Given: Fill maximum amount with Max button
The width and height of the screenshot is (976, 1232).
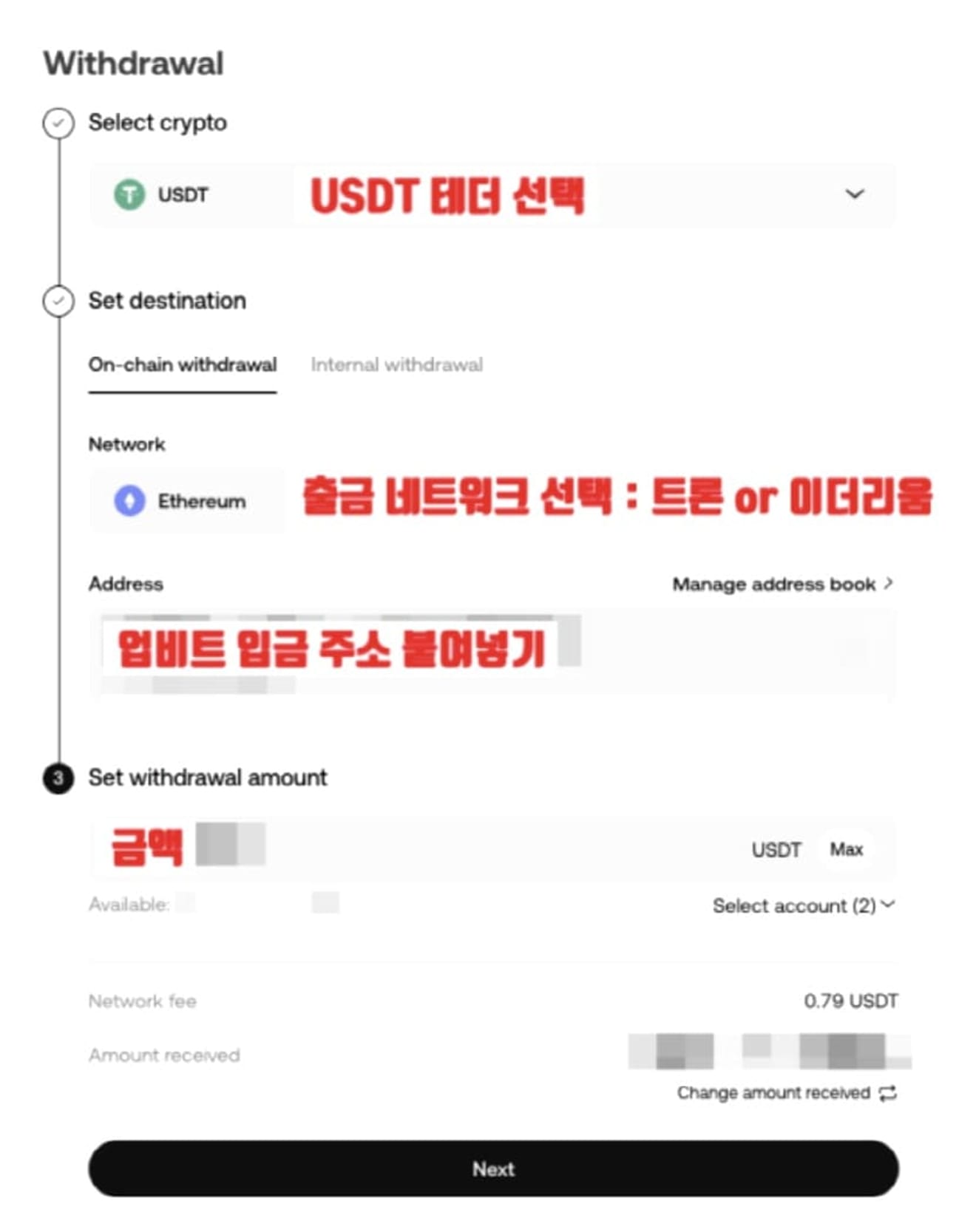Looking at the screenshot, I should 846,849.
